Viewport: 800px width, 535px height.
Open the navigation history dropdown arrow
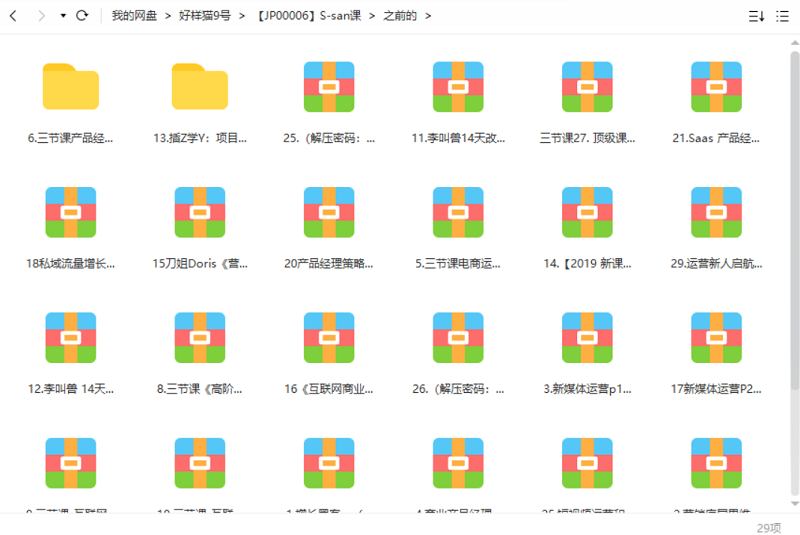coord(63,16)
